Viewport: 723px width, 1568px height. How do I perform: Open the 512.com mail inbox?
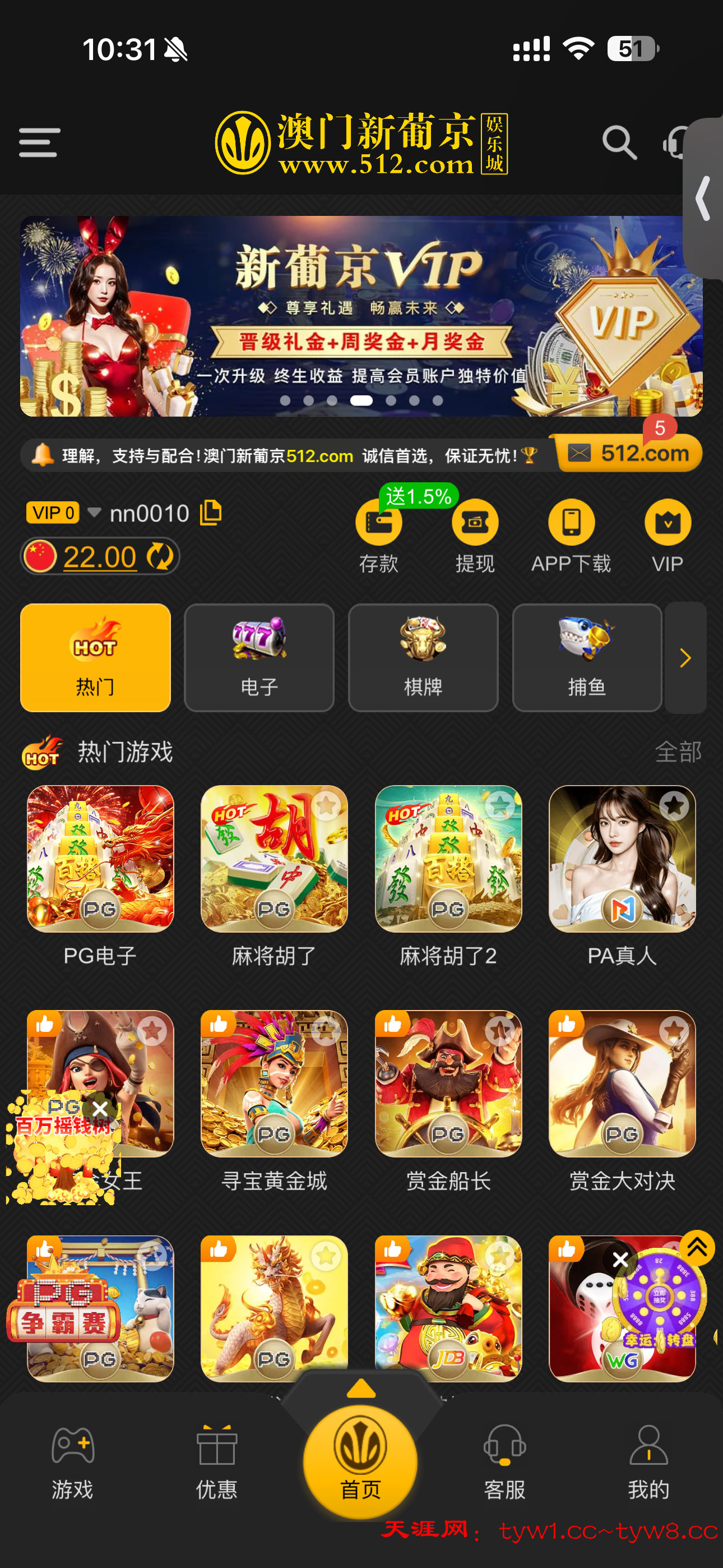628,453
